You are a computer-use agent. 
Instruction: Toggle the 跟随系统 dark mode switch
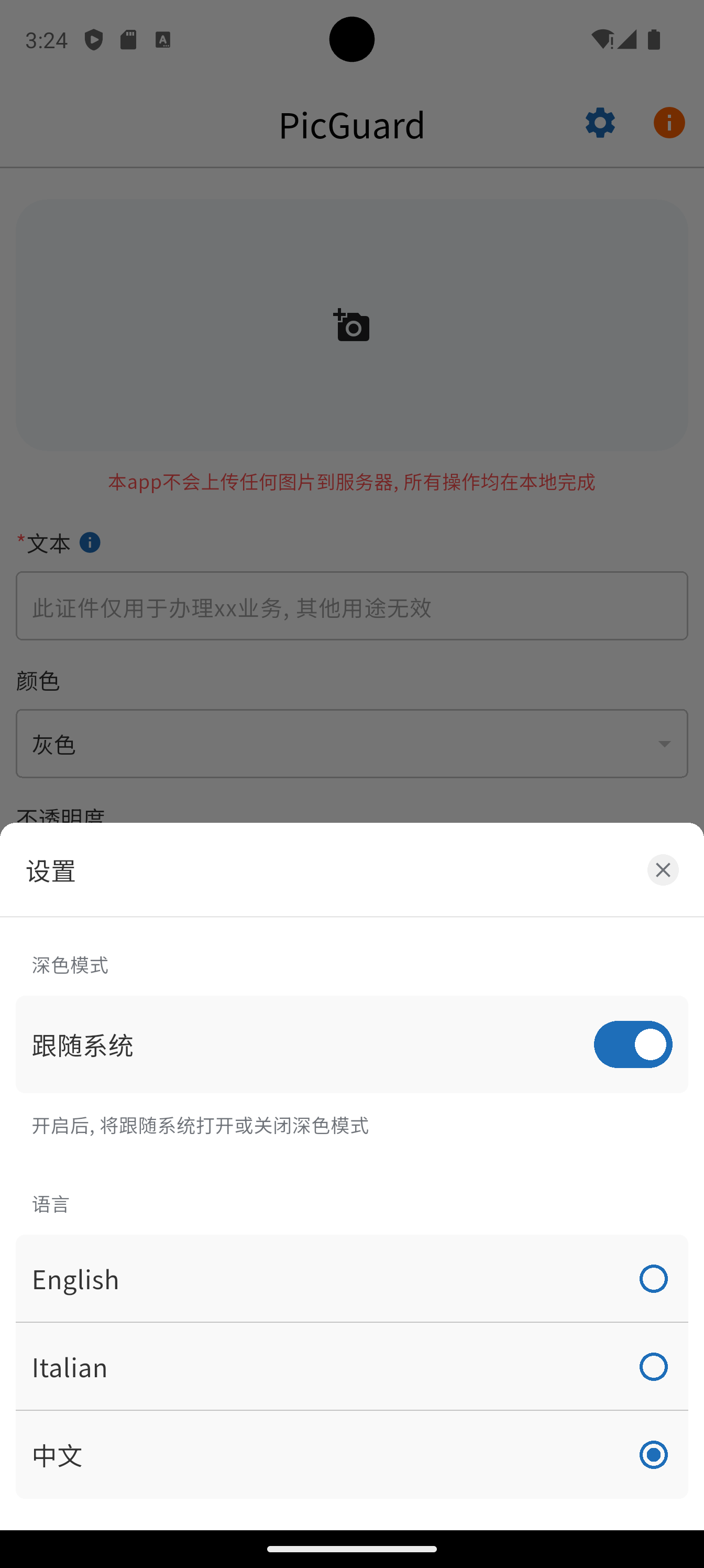tap(632, 1044)
